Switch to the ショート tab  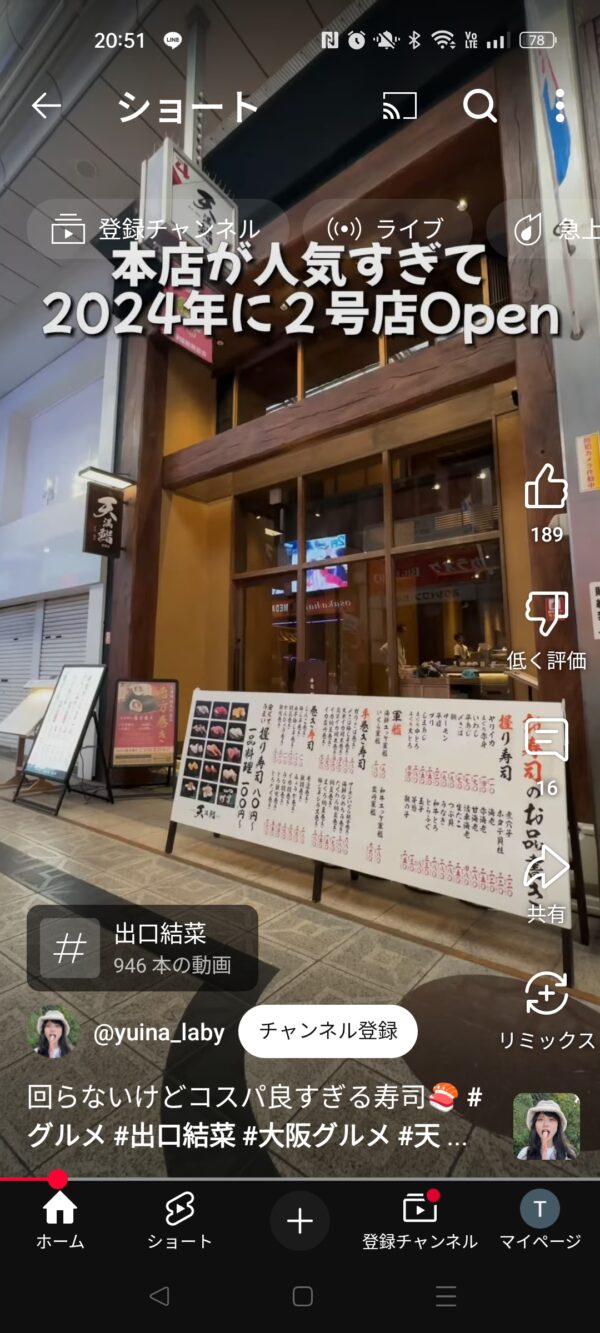(180, 1220)
